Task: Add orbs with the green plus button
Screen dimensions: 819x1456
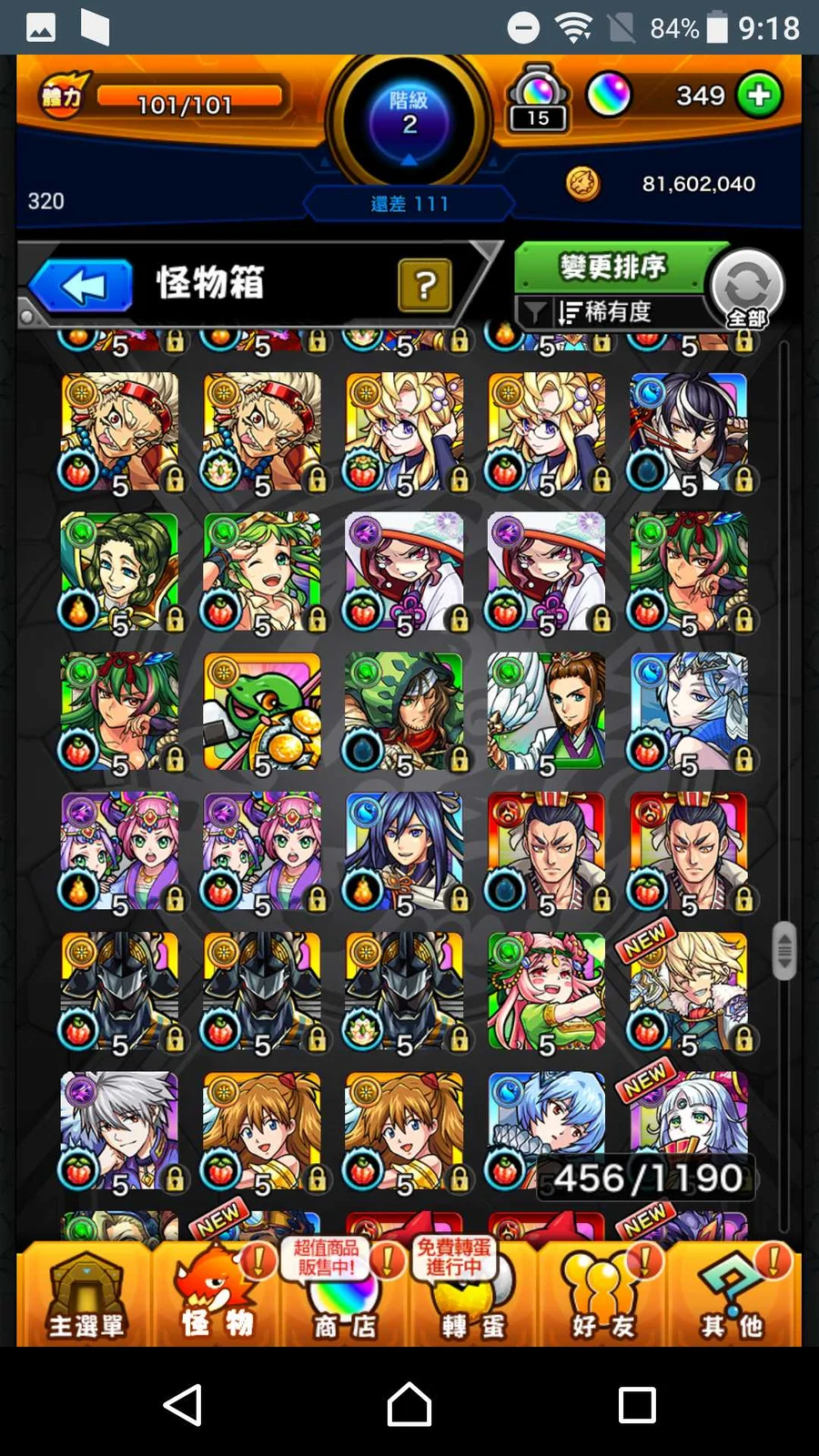Action: point(759,96)
